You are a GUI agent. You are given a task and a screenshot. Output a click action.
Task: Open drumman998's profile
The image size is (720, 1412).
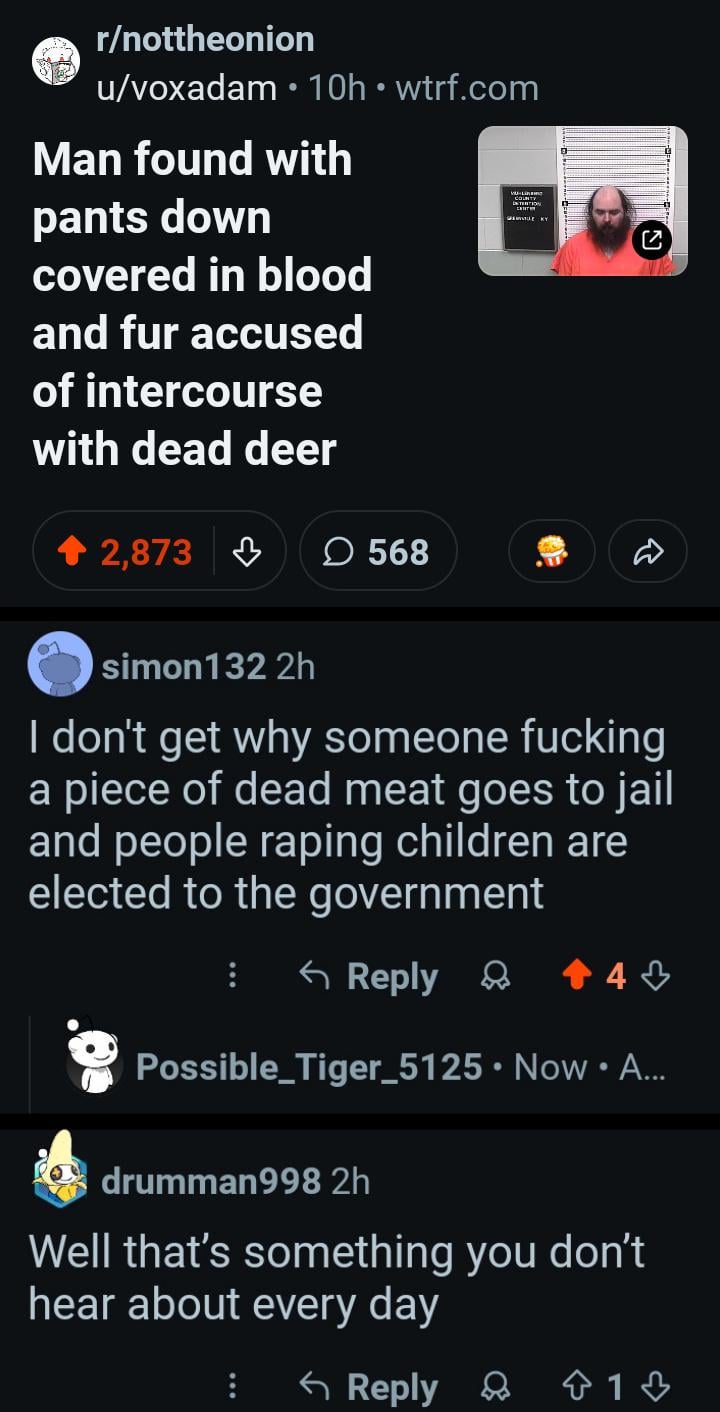210,1181
